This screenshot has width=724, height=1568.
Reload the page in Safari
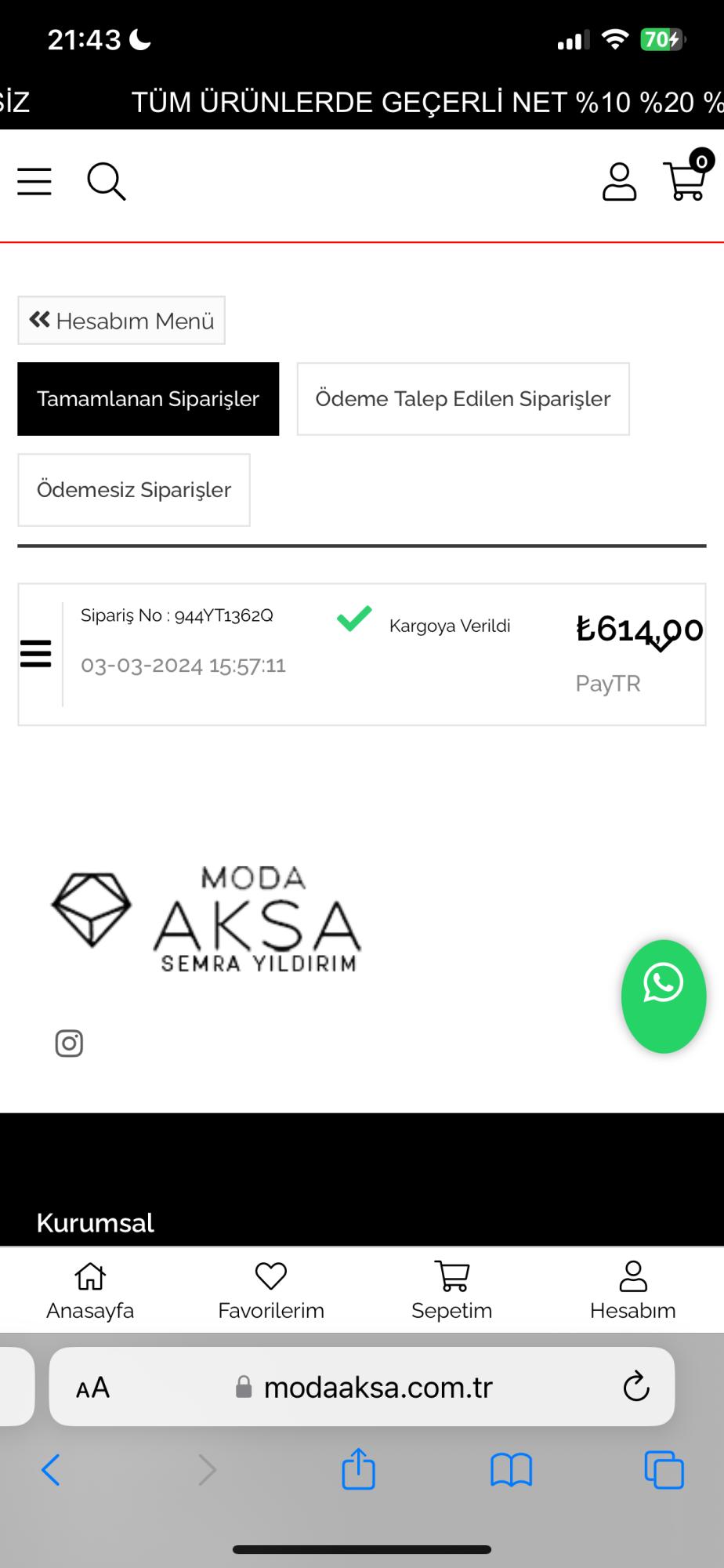636,1386
